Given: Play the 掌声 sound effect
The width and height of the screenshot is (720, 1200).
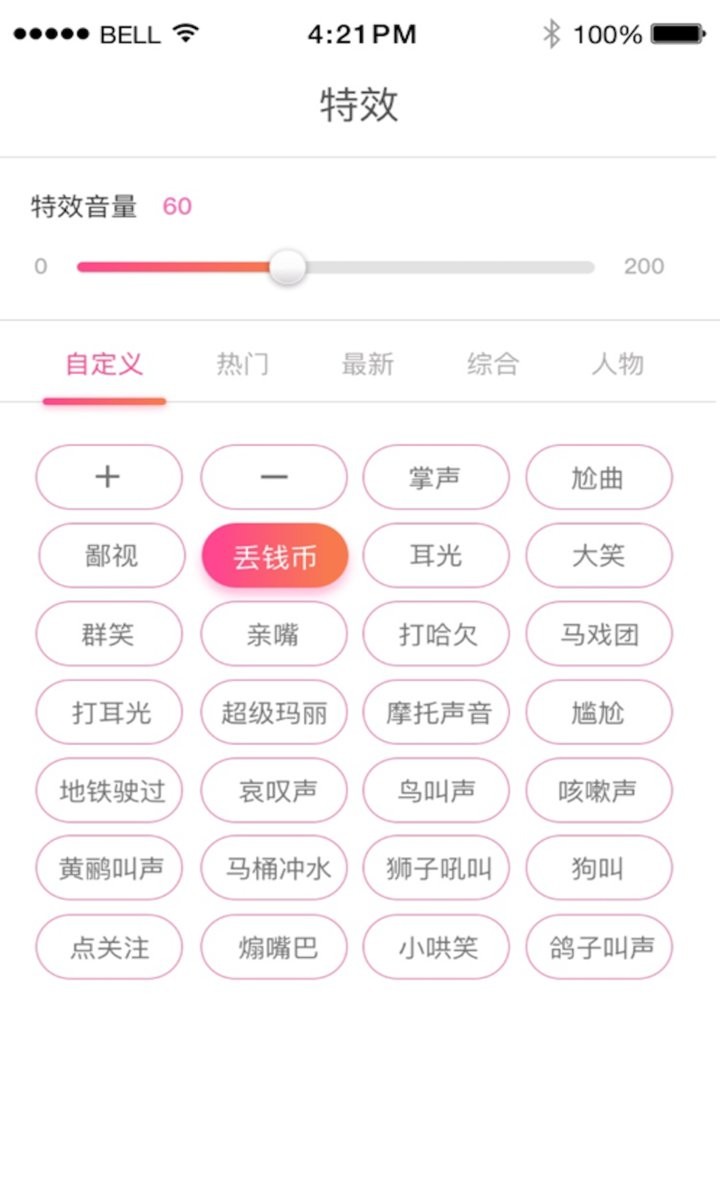Looking at the screenshot, I should pos(436,477).
